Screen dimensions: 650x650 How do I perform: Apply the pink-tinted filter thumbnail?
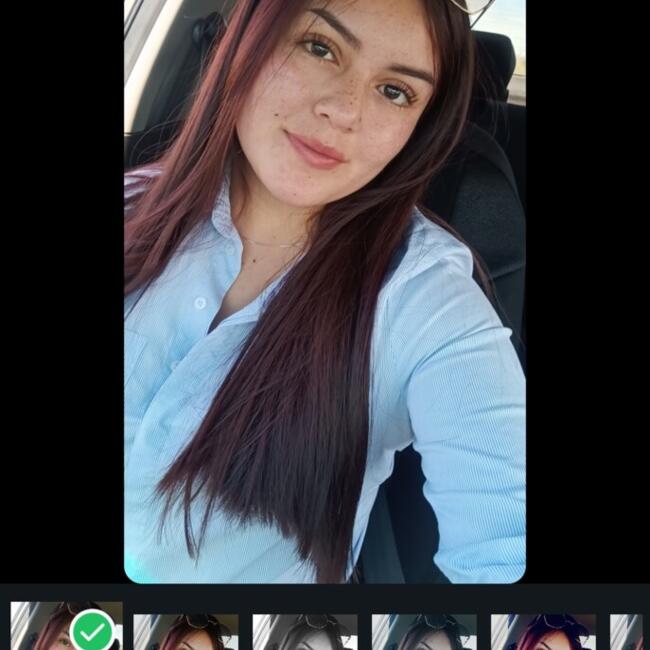click(543, 631)
